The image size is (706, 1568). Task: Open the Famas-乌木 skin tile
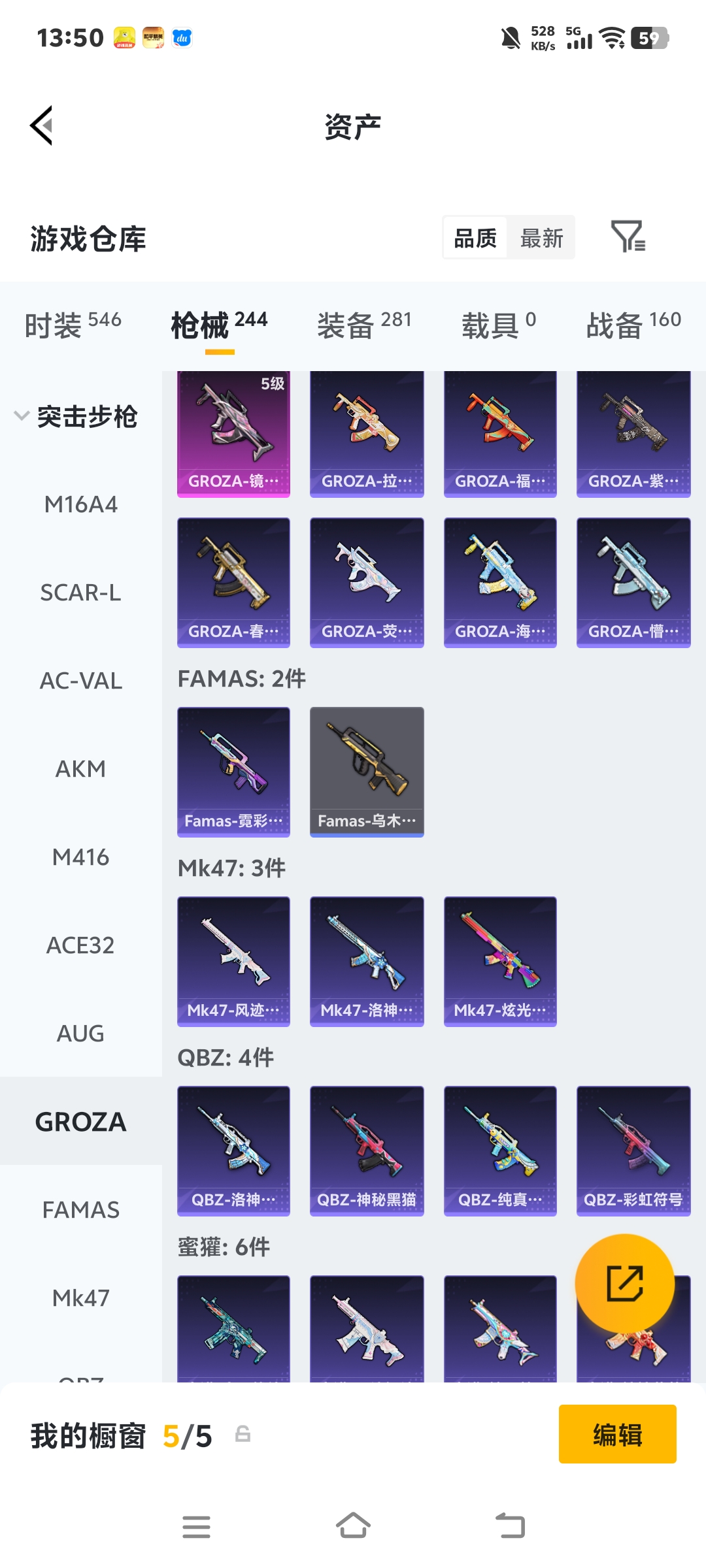pos(367,771)
